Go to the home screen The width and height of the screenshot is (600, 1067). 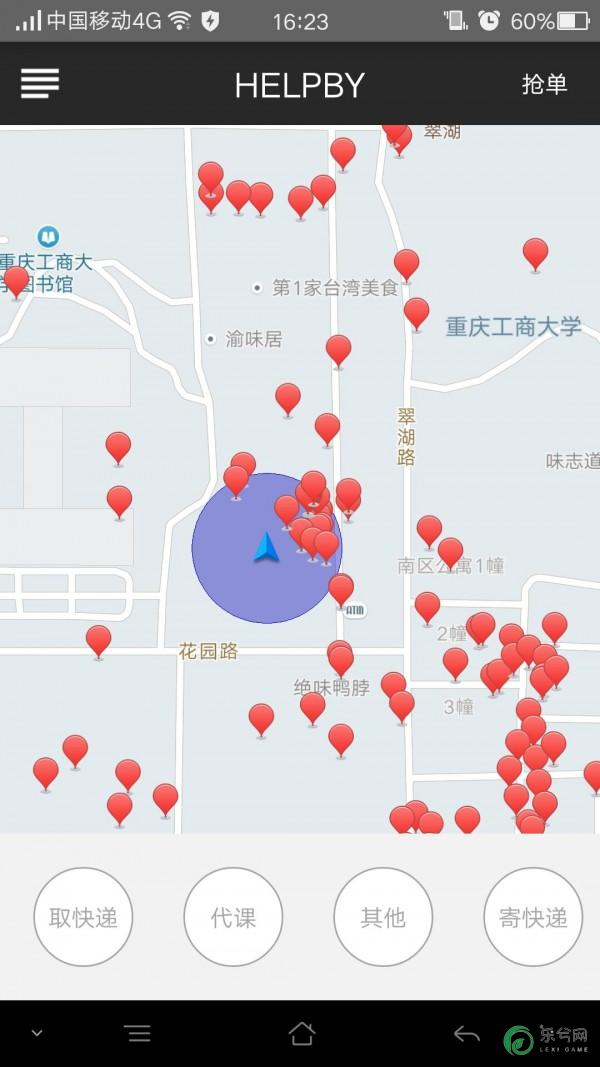302,1034
